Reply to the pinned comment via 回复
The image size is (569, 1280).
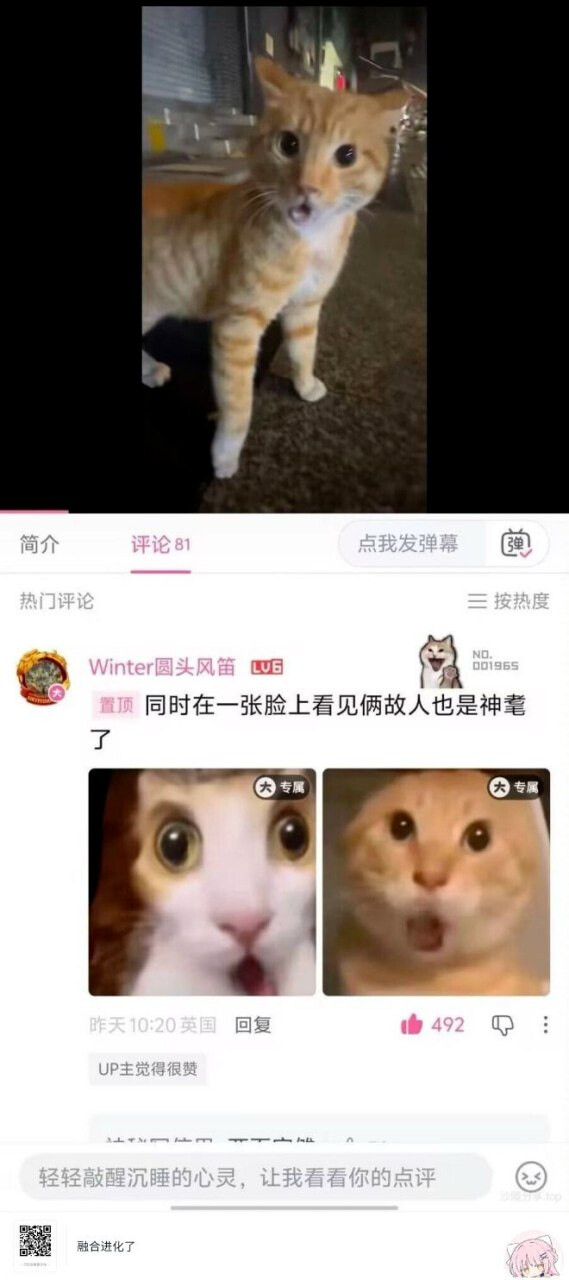pos(253,1025)
